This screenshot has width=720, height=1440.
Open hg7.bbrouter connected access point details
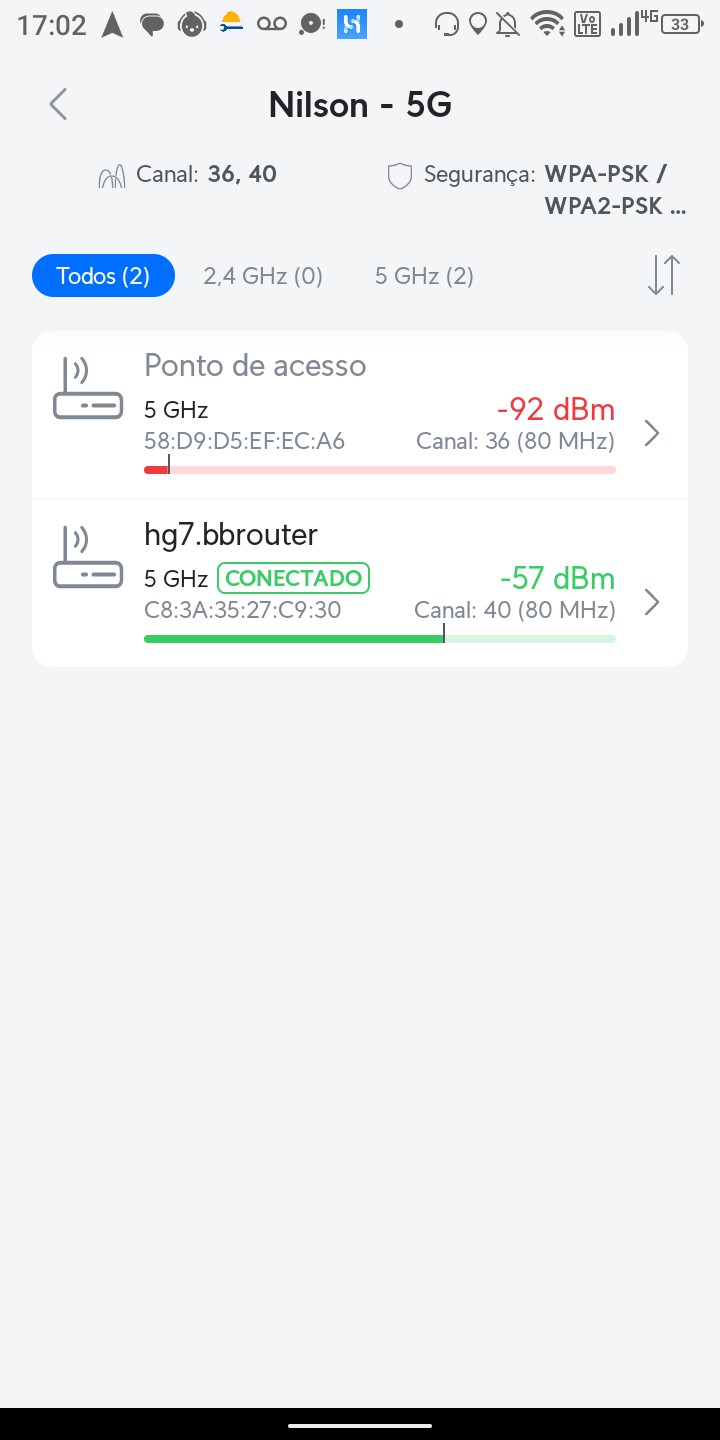360,583
